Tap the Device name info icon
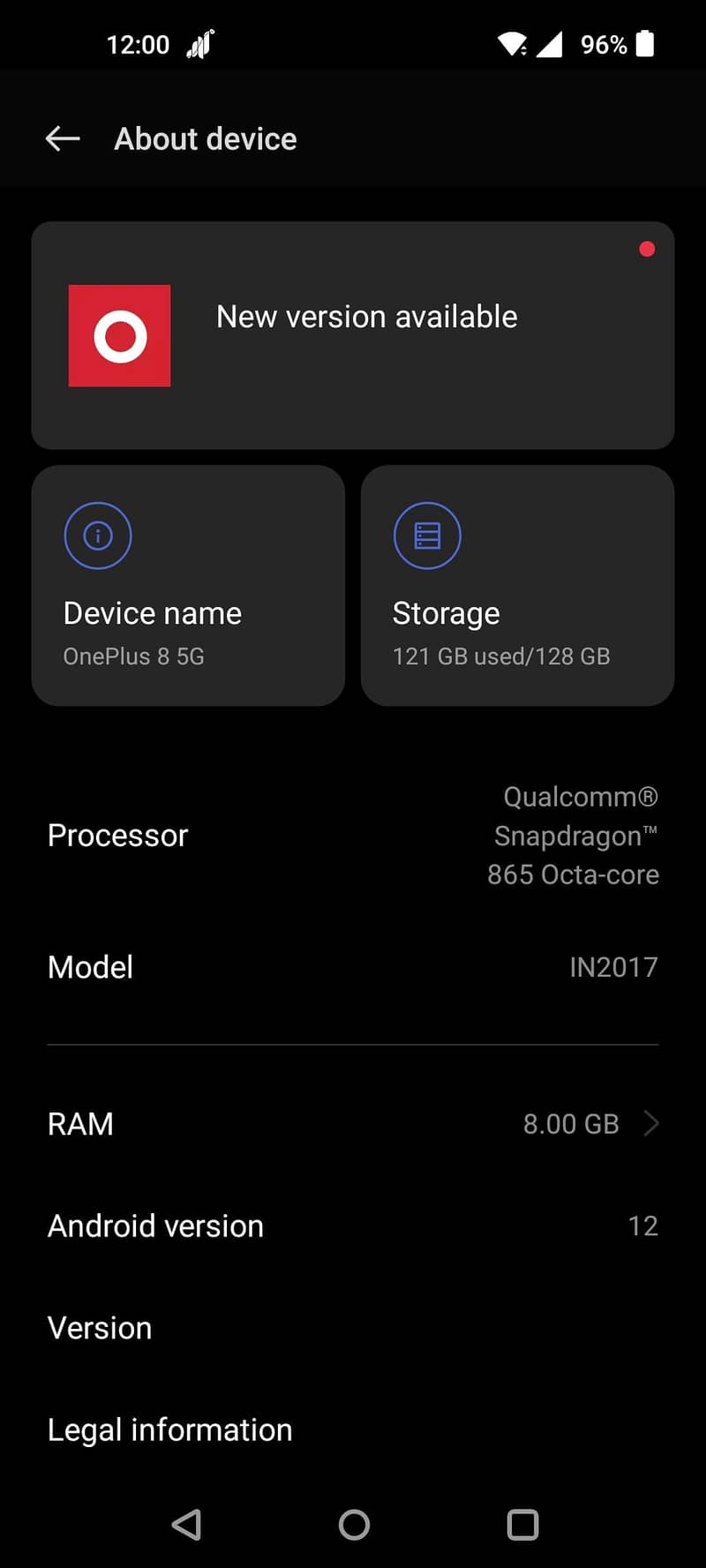The width and height of the screenshot is (706, 1568). (98, 535)
